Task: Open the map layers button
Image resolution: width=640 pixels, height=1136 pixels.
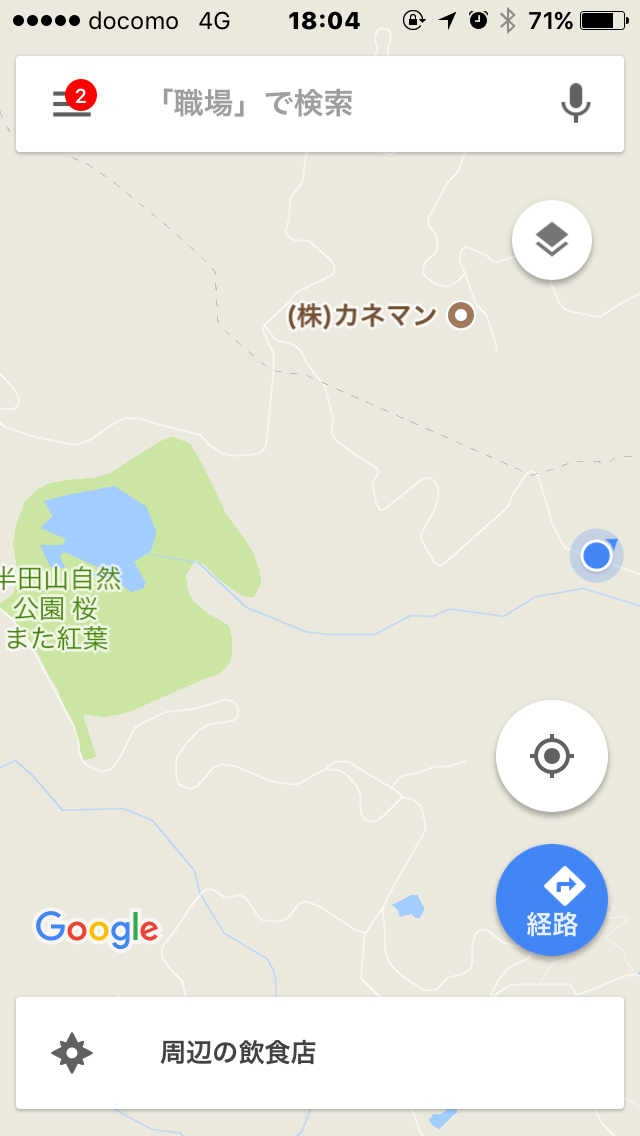Action: 552,240
